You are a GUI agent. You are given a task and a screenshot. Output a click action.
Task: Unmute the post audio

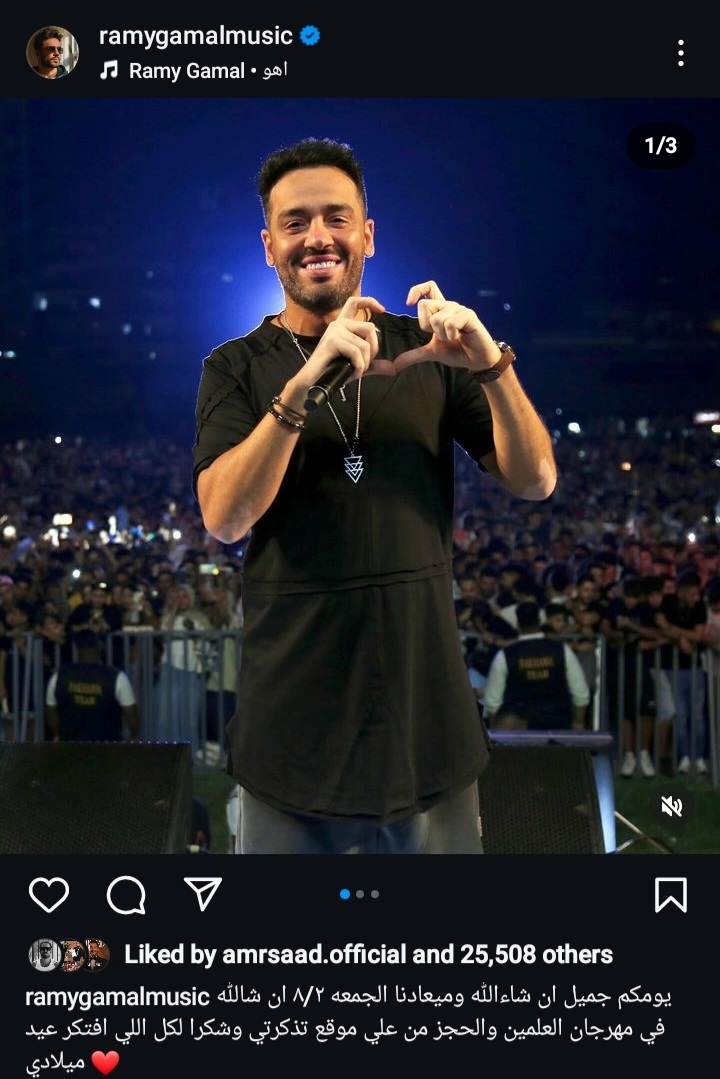pos(671,806)
